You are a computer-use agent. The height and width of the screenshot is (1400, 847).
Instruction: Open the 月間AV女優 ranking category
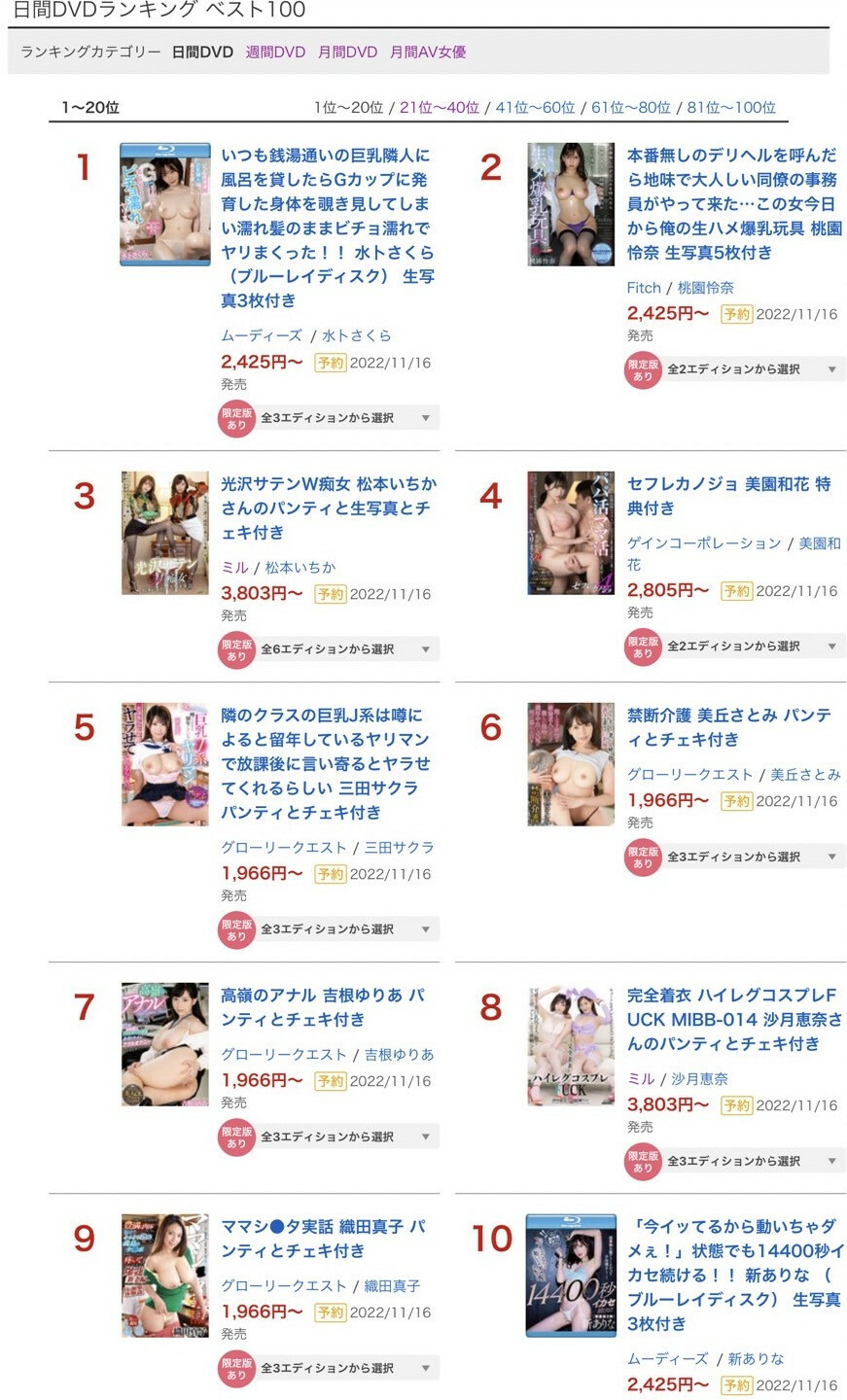[x=428, y=52]
